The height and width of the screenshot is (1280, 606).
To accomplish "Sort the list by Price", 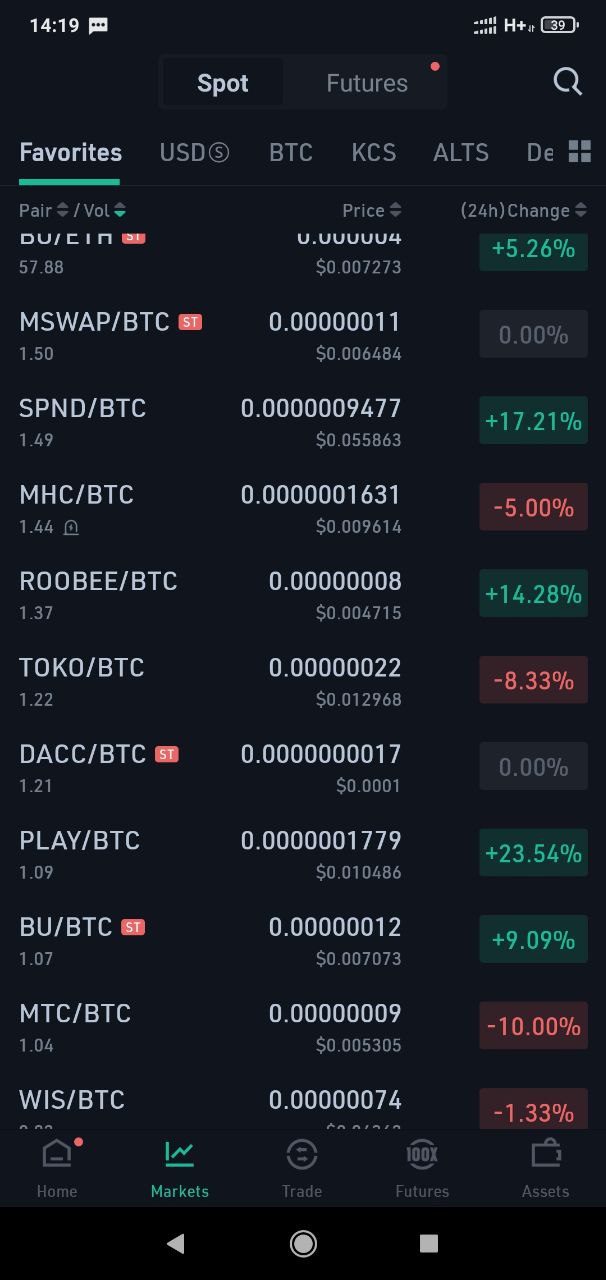I will point(371,210).
